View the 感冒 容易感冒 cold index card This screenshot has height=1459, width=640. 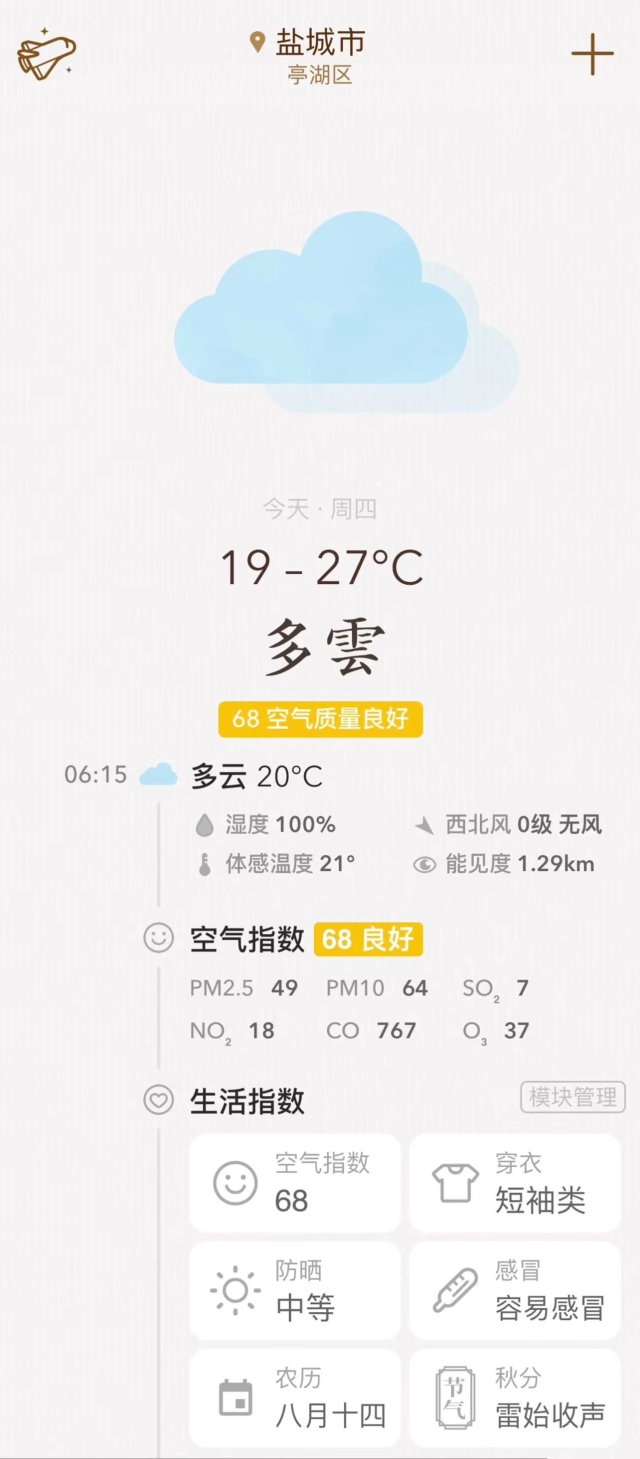tap(515, 1291)
